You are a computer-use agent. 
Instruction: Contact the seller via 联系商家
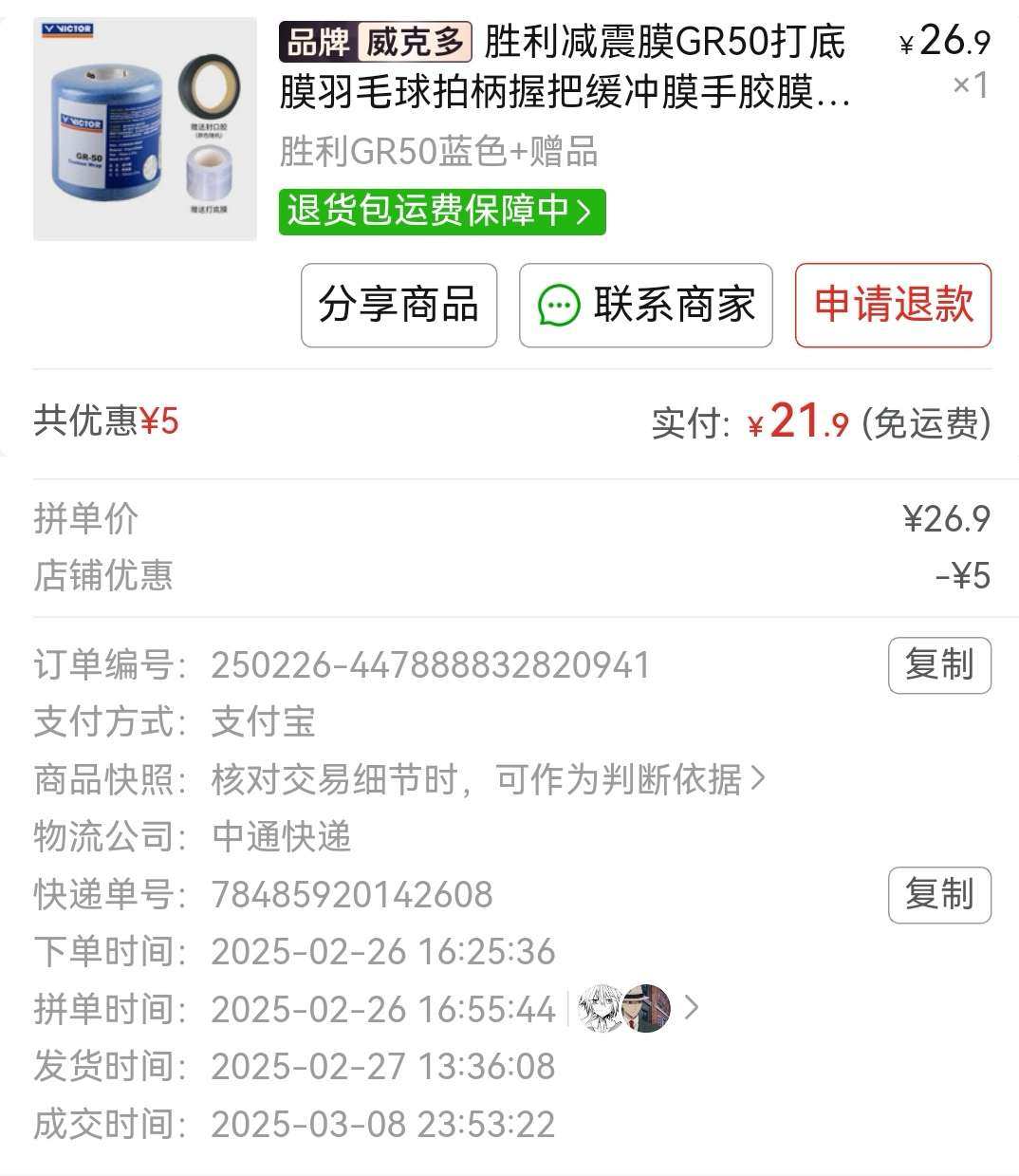pyautogui.click(x=645, y=306)
